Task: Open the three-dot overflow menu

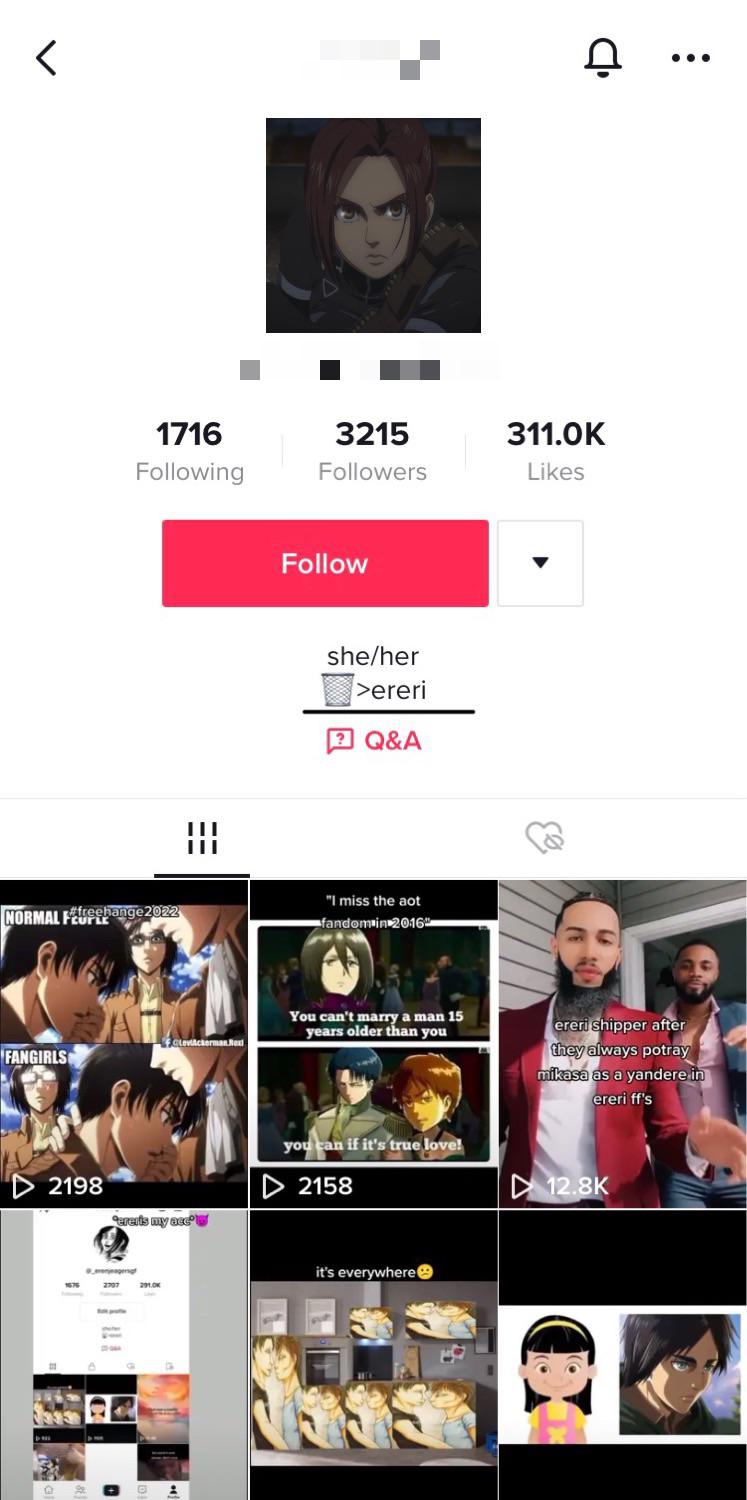Action: point(690,58)
